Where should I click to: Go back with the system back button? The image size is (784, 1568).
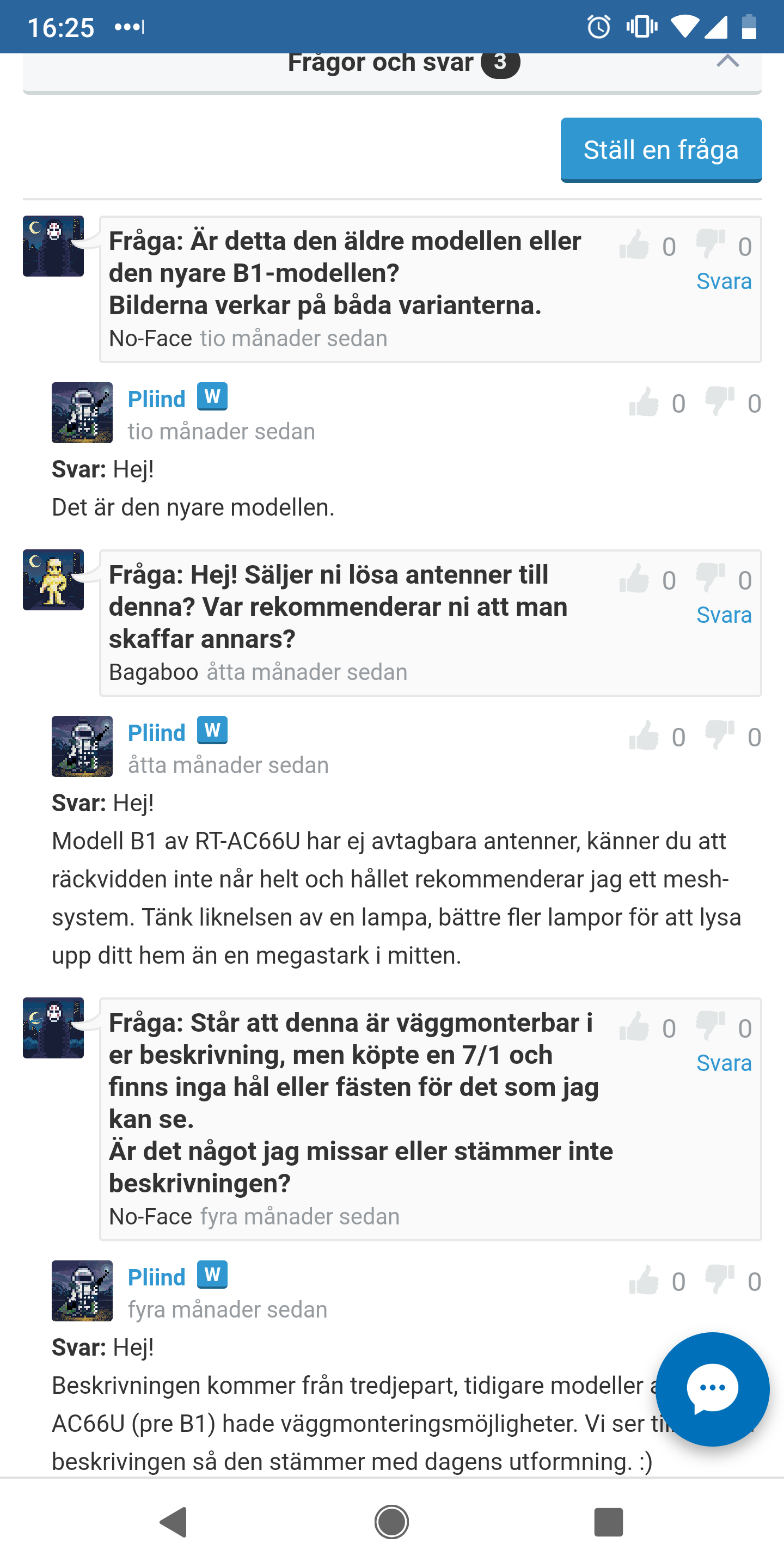tap(174, 1522)
